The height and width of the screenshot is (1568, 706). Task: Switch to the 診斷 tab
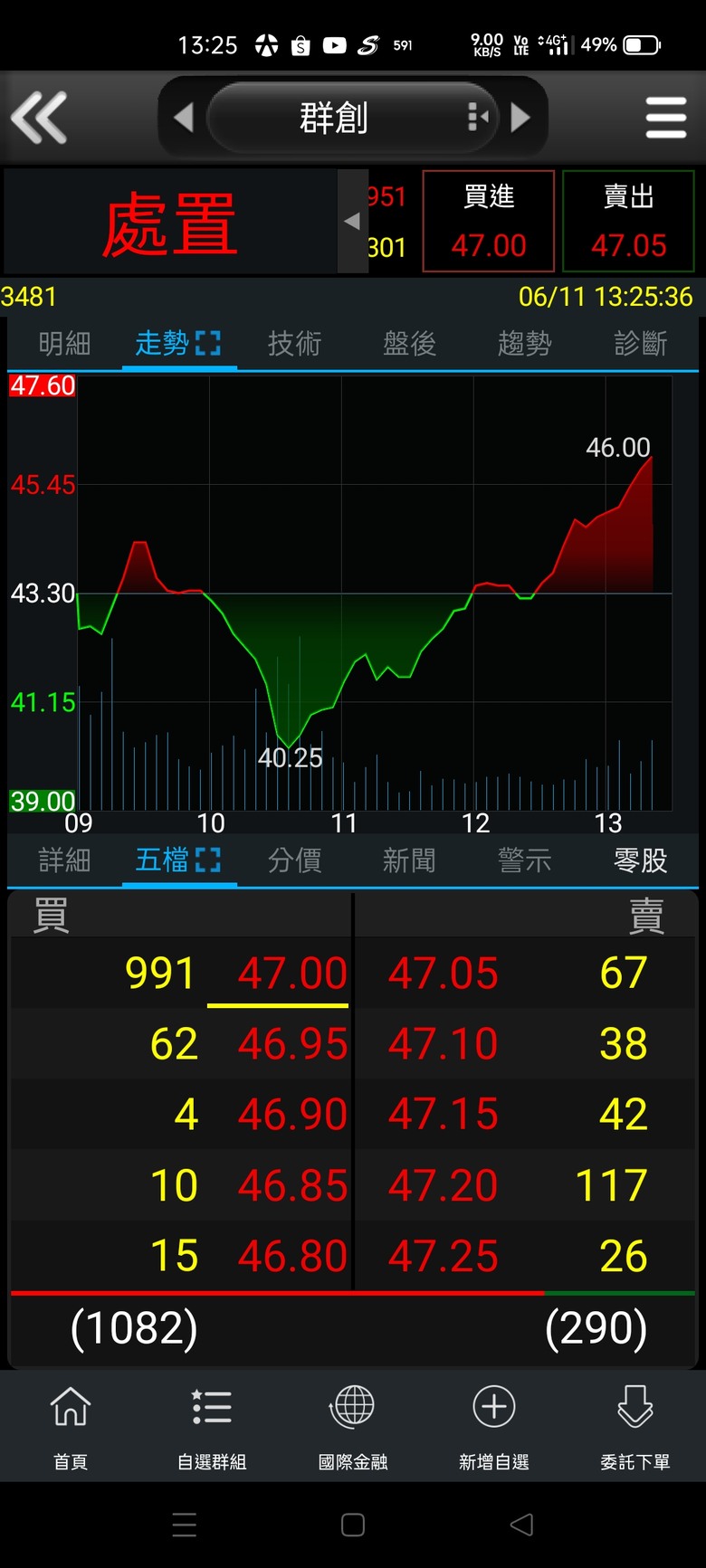[x=640, y=344]
